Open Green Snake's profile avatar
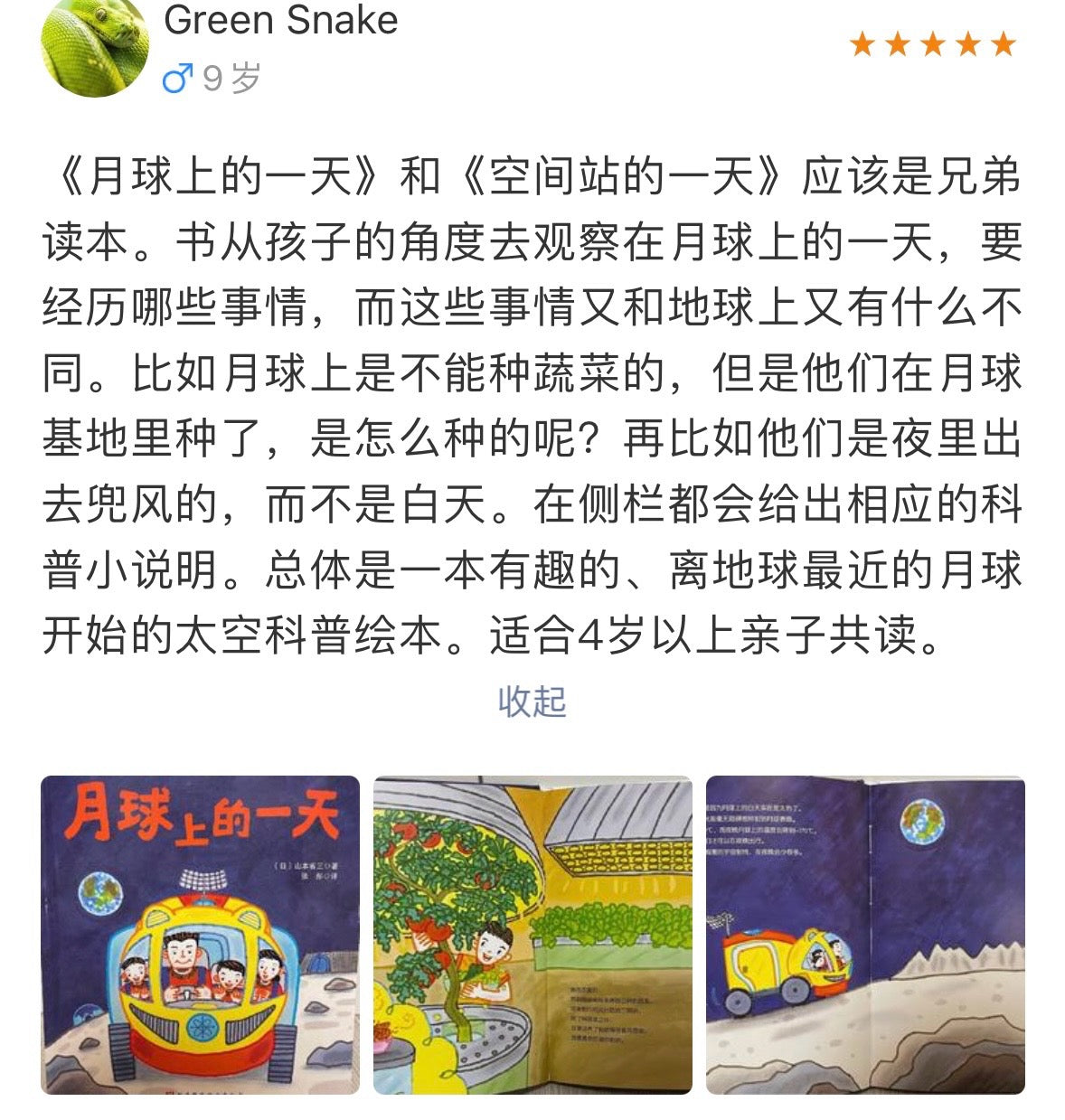 pos(95,45)
